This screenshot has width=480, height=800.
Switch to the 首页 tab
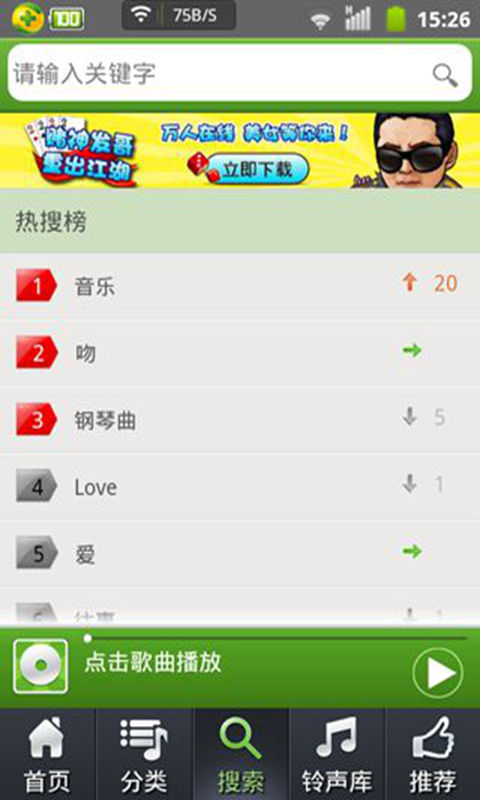tap(47, 754)
